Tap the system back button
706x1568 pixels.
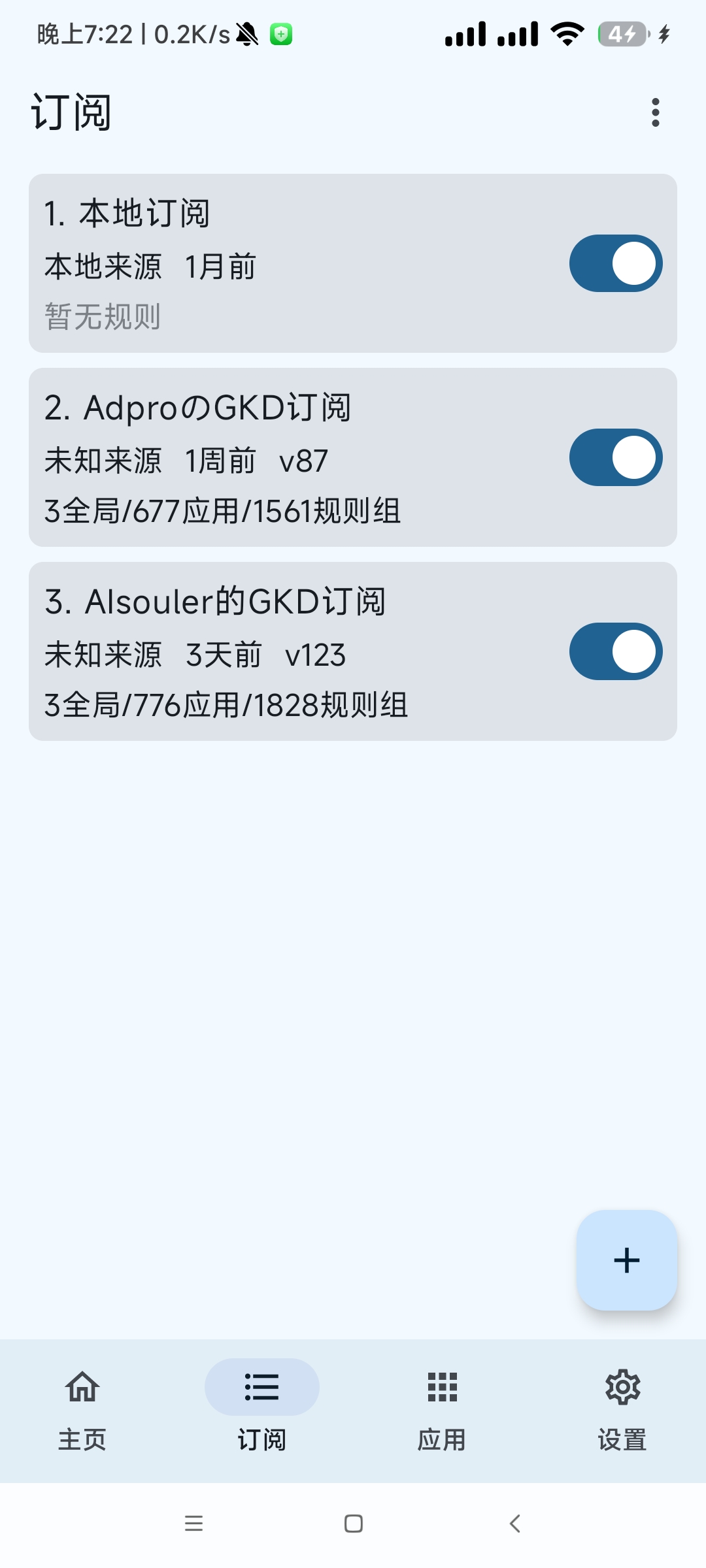tap(515, 1524)
